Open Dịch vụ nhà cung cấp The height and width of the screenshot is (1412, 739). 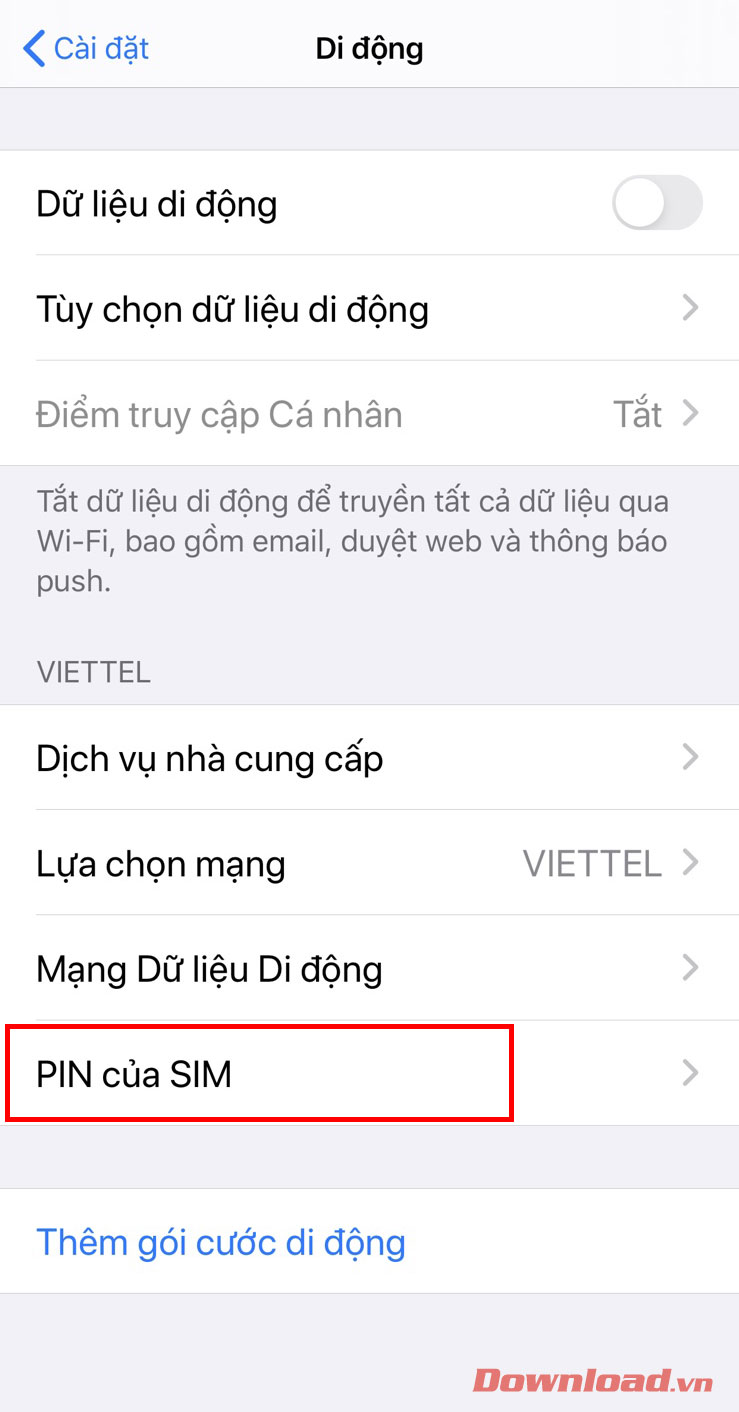[x=369, y=759]
